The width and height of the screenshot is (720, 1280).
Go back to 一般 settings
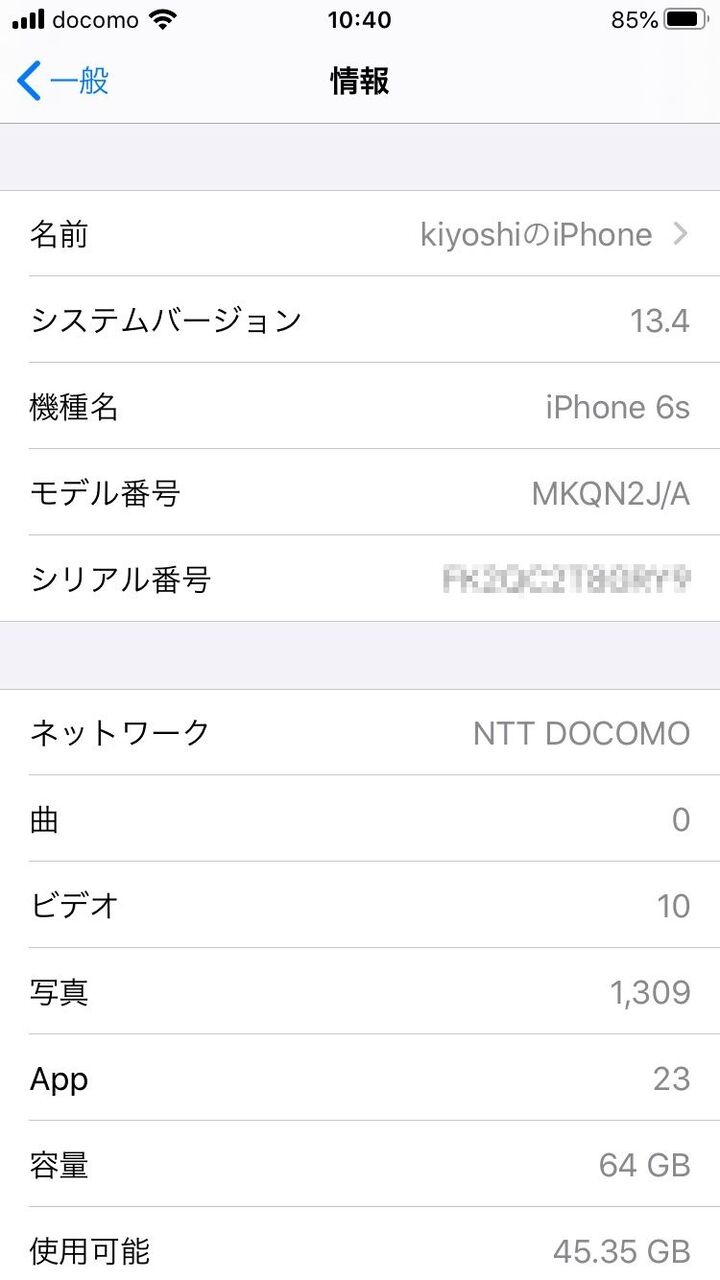click(63, 80)
